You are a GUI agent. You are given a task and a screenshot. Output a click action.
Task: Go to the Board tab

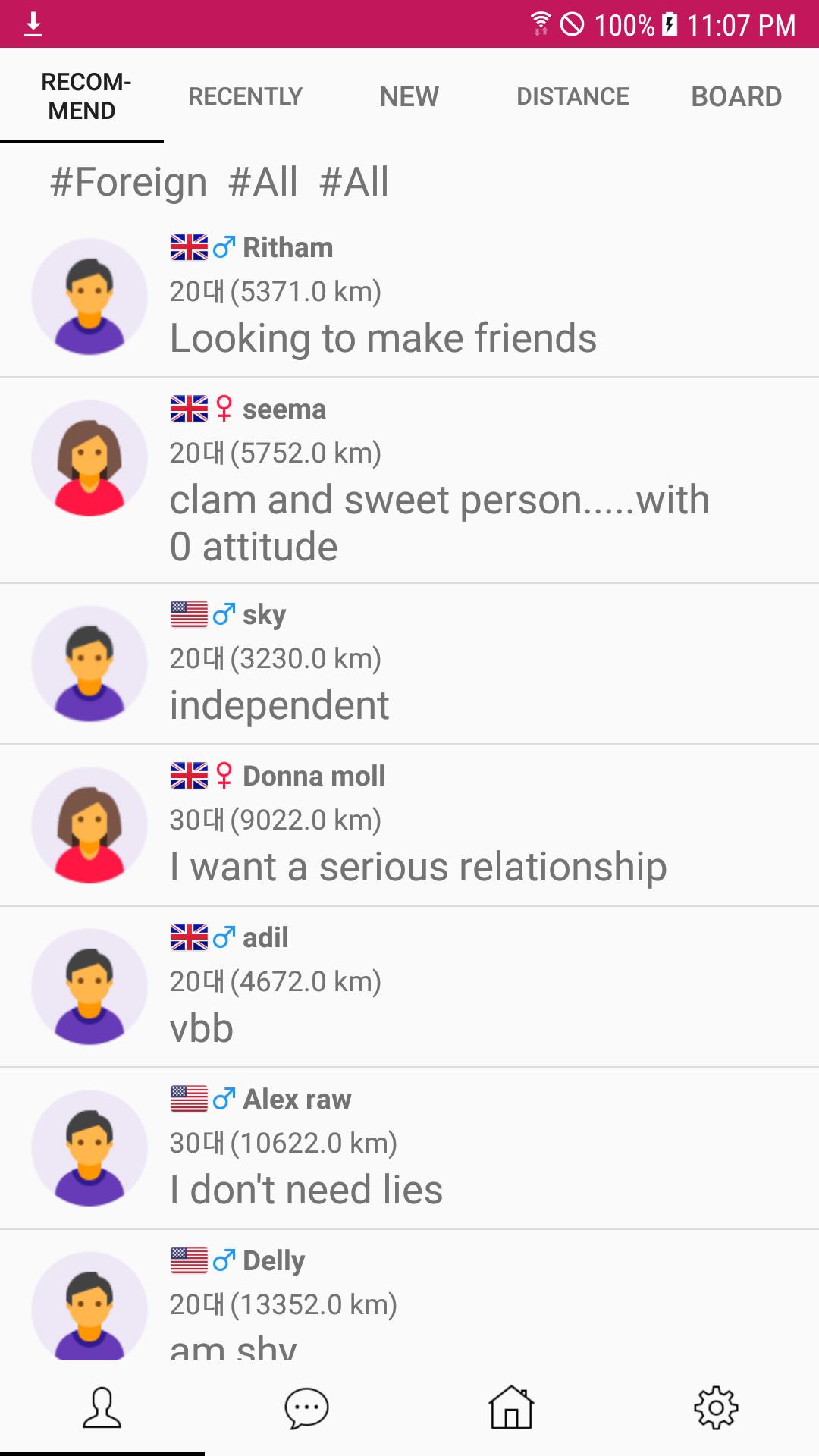tap(736, 96)
